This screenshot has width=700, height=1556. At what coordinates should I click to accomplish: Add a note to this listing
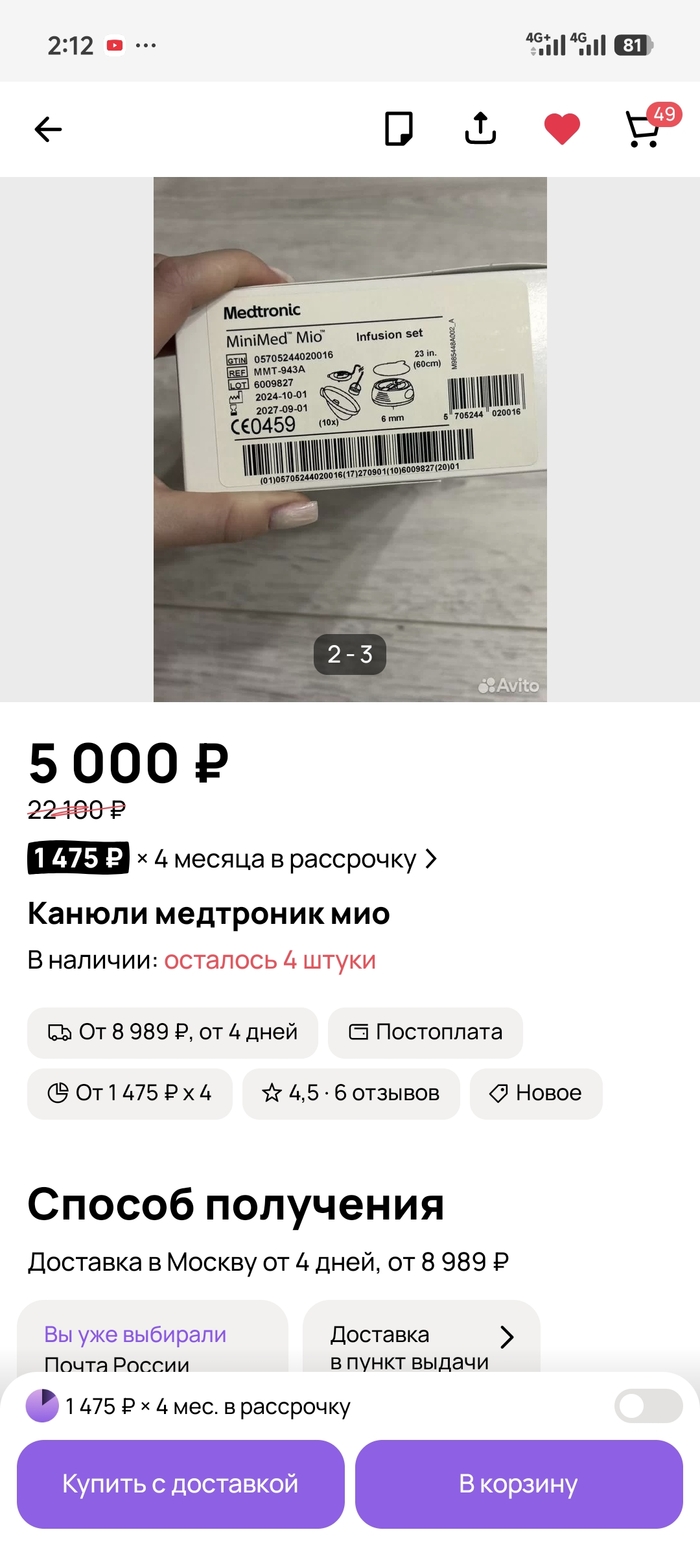399,129
